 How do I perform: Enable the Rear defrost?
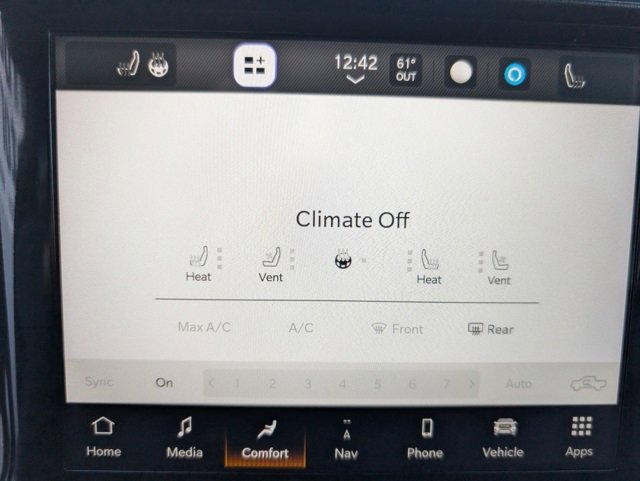pos(491,329)
